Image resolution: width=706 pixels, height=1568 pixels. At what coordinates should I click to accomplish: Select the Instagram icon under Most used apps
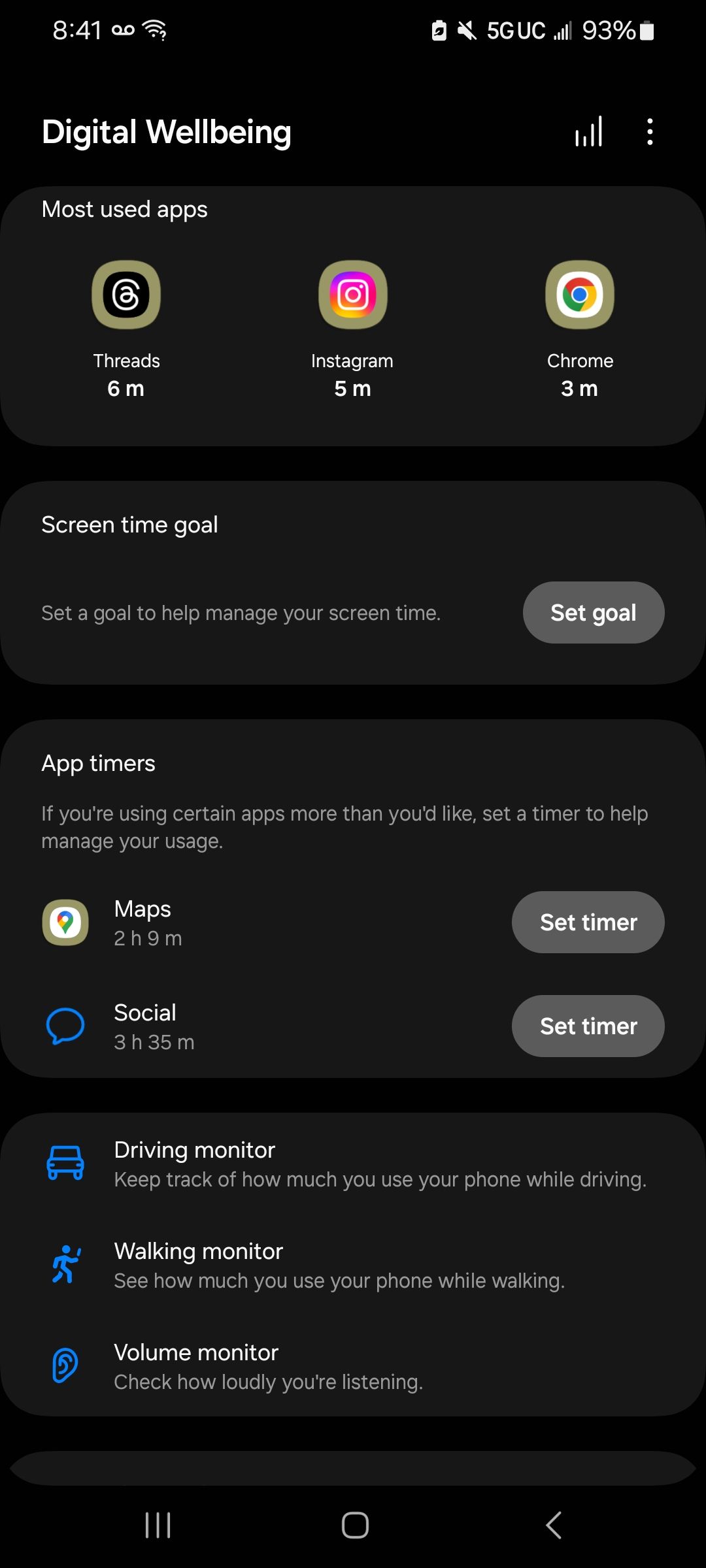click(x=352, y=295)
